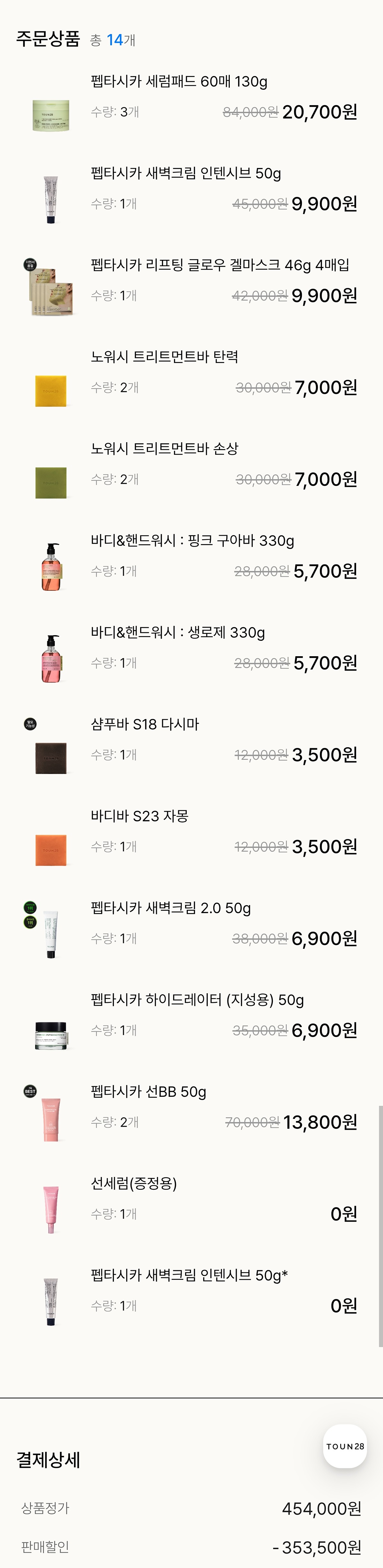Open 바디&핸드워시 : 생로제 330g
The height and width of the screenshot is (1568, 383).
pos(177,633)
